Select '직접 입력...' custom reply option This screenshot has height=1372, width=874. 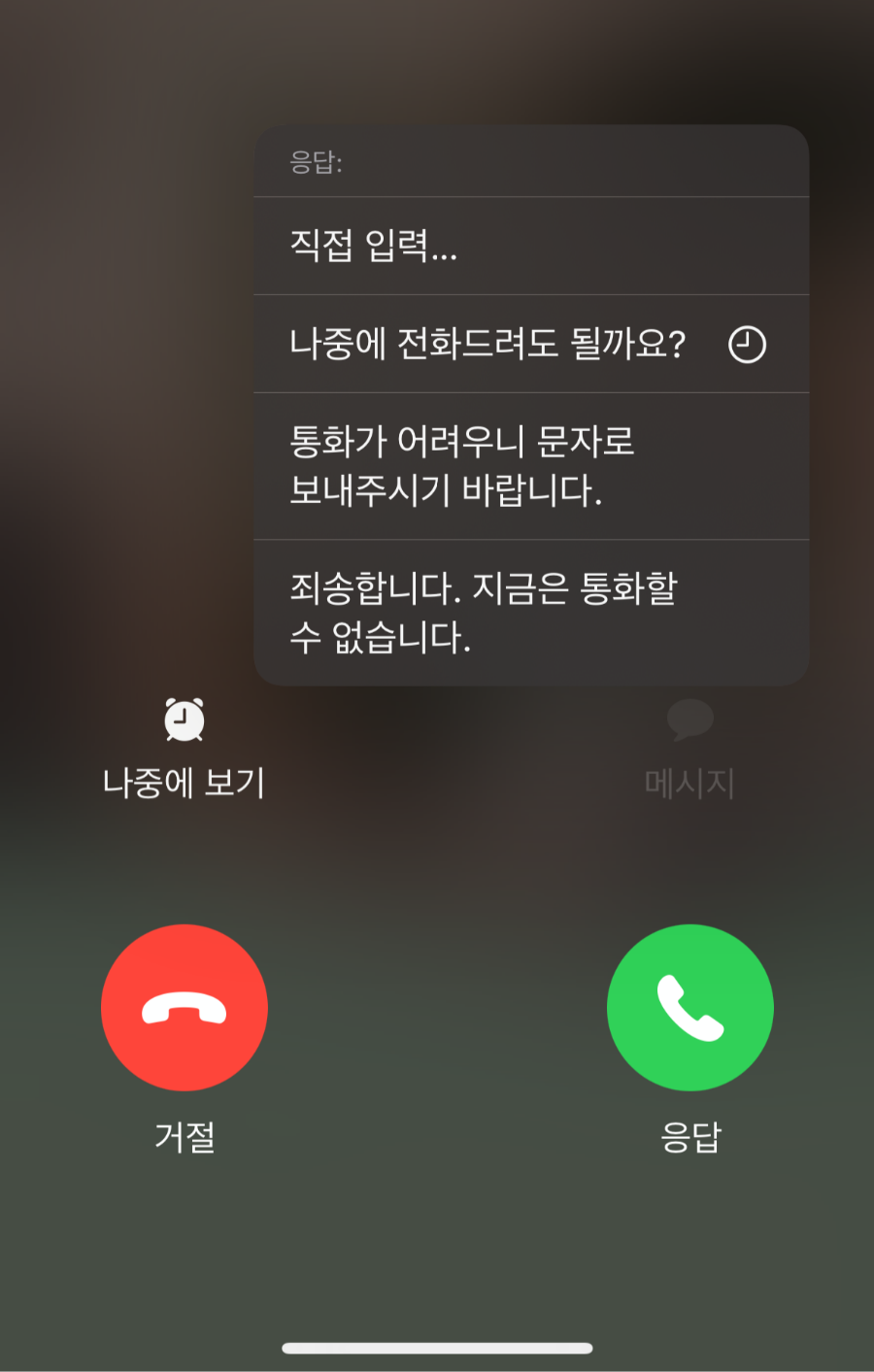tap(530, 246)
